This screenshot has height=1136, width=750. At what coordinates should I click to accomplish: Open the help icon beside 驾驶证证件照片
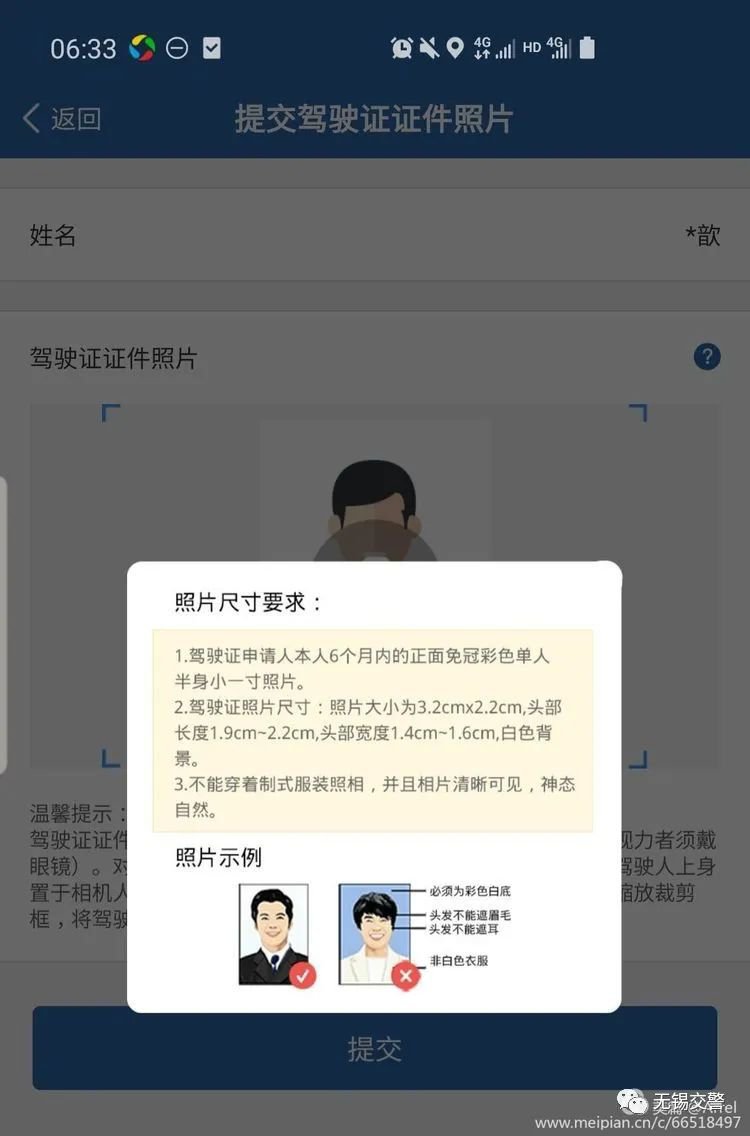pos(707,357)
